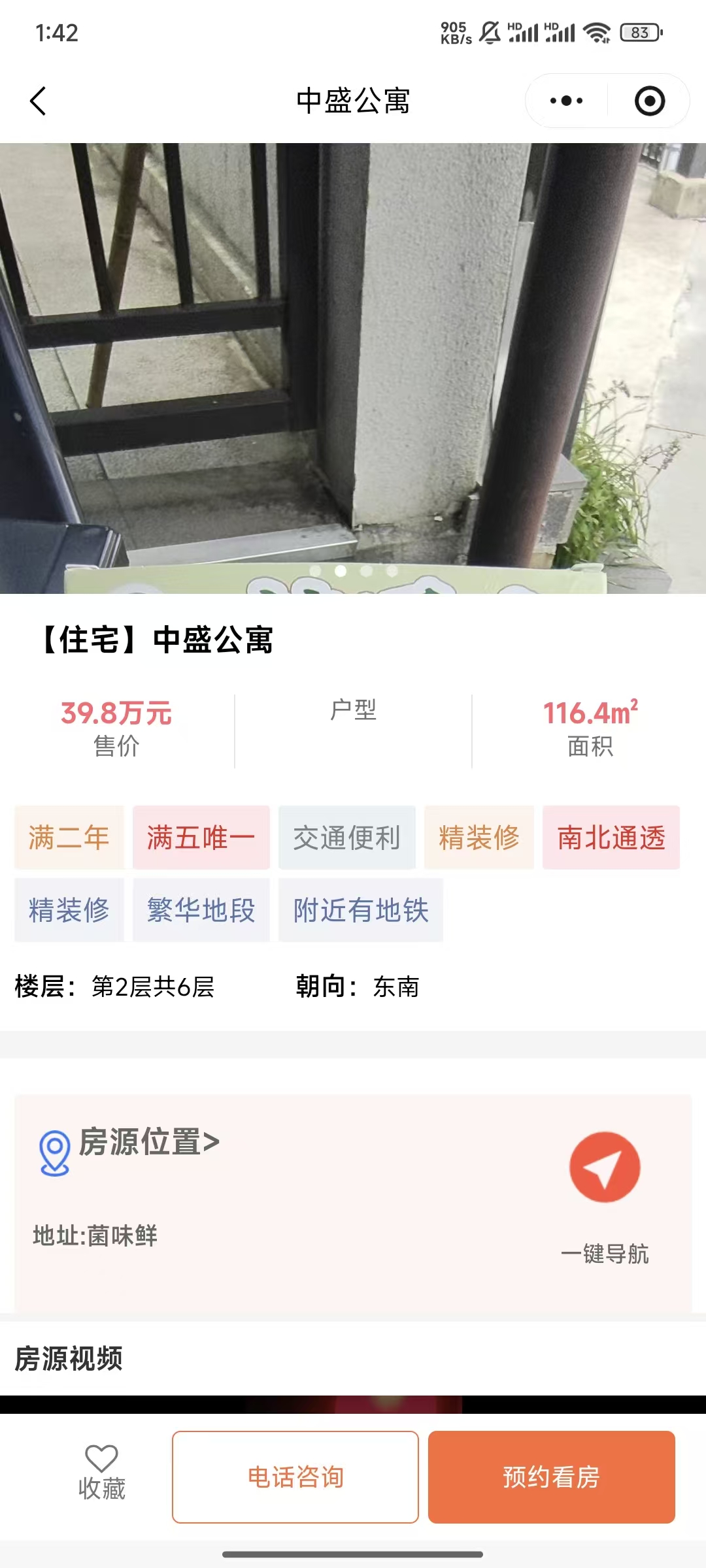Go back from 中盛公寓 listing
This screenshot has height=1568, width=706.
pos(38,101)
